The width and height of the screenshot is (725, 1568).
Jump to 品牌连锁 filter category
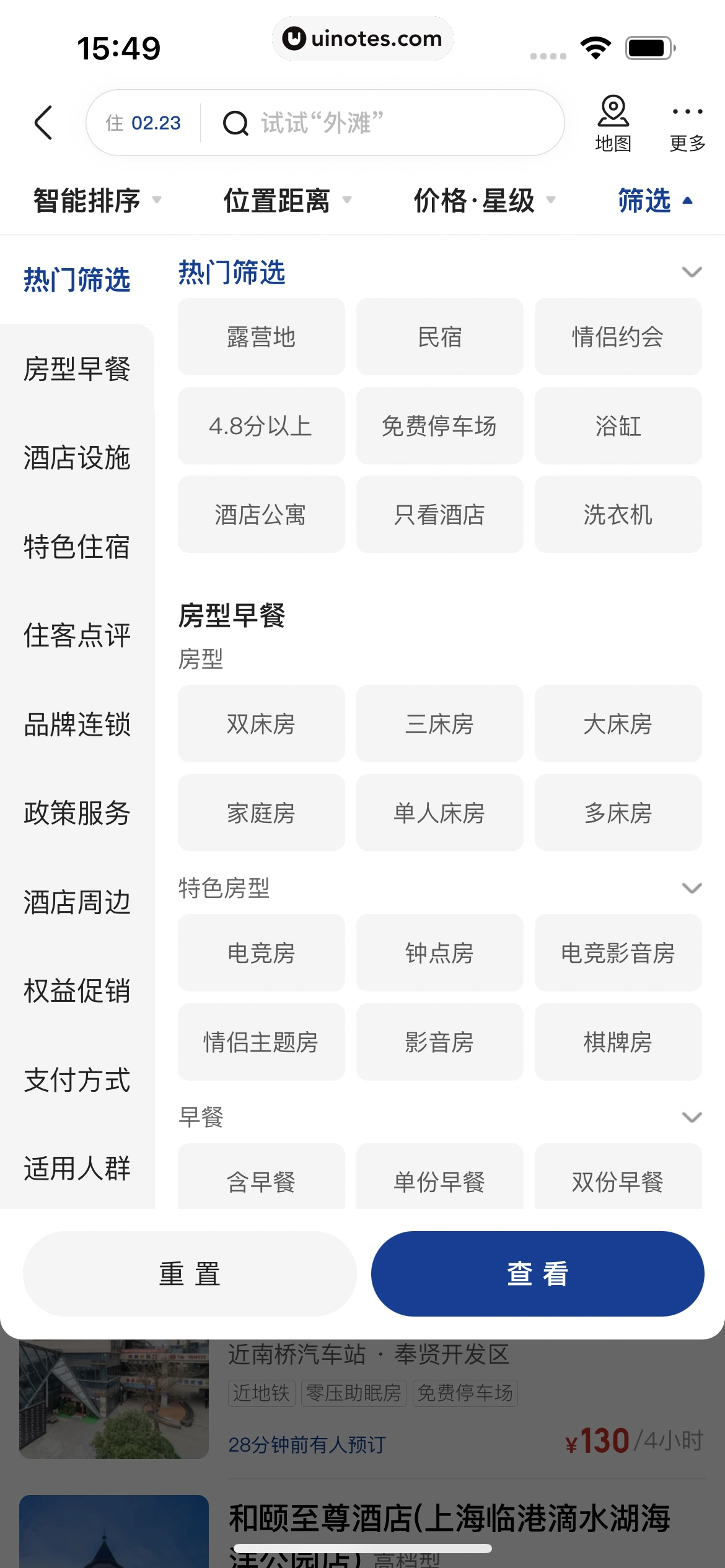[x=77, y=725]
